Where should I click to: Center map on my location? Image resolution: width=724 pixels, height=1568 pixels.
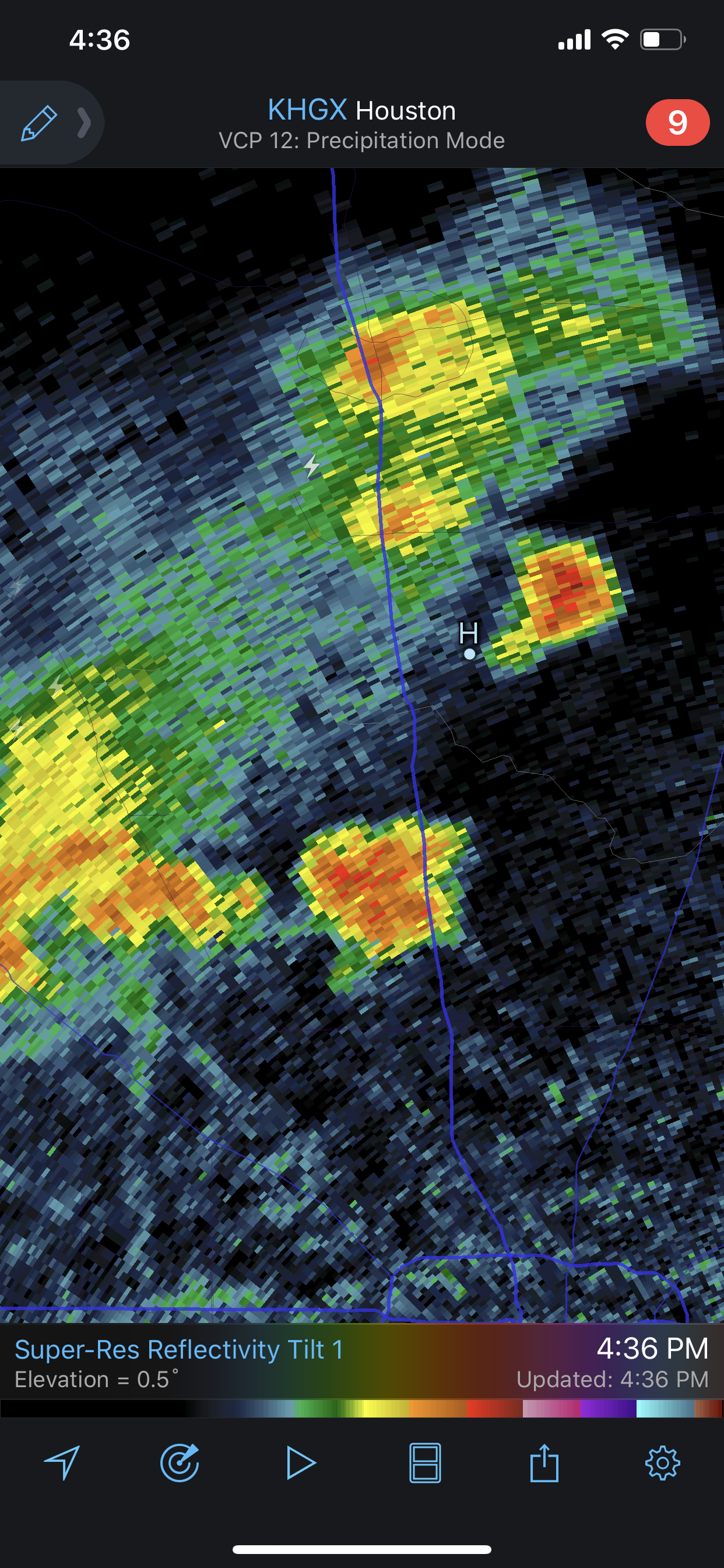pos(62,1462)
